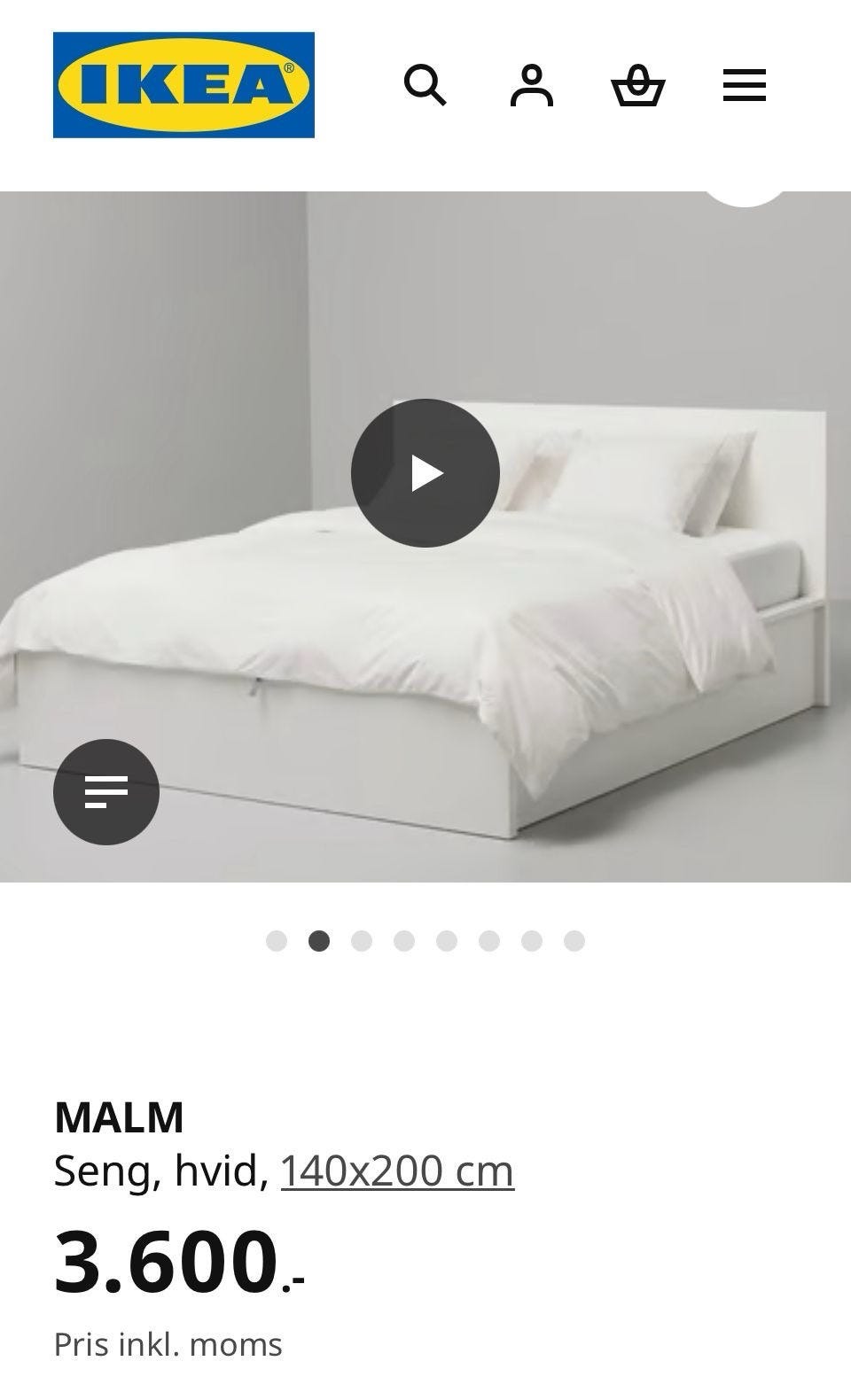Image resolution: width=851 pixels, height=1400 pixels.
Task: Click the MALM product title
Action: 119,1118
